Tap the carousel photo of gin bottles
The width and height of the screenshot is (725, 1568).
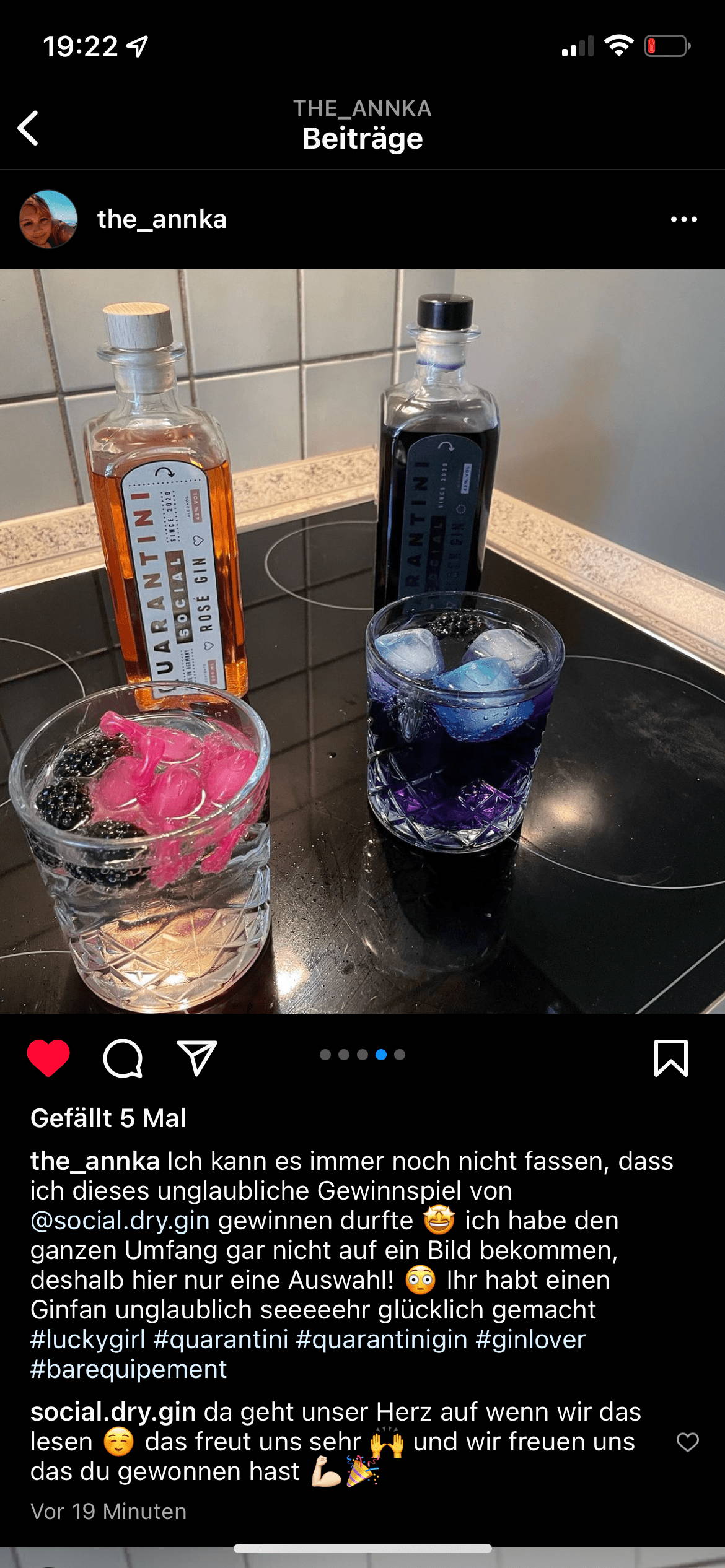362,641
